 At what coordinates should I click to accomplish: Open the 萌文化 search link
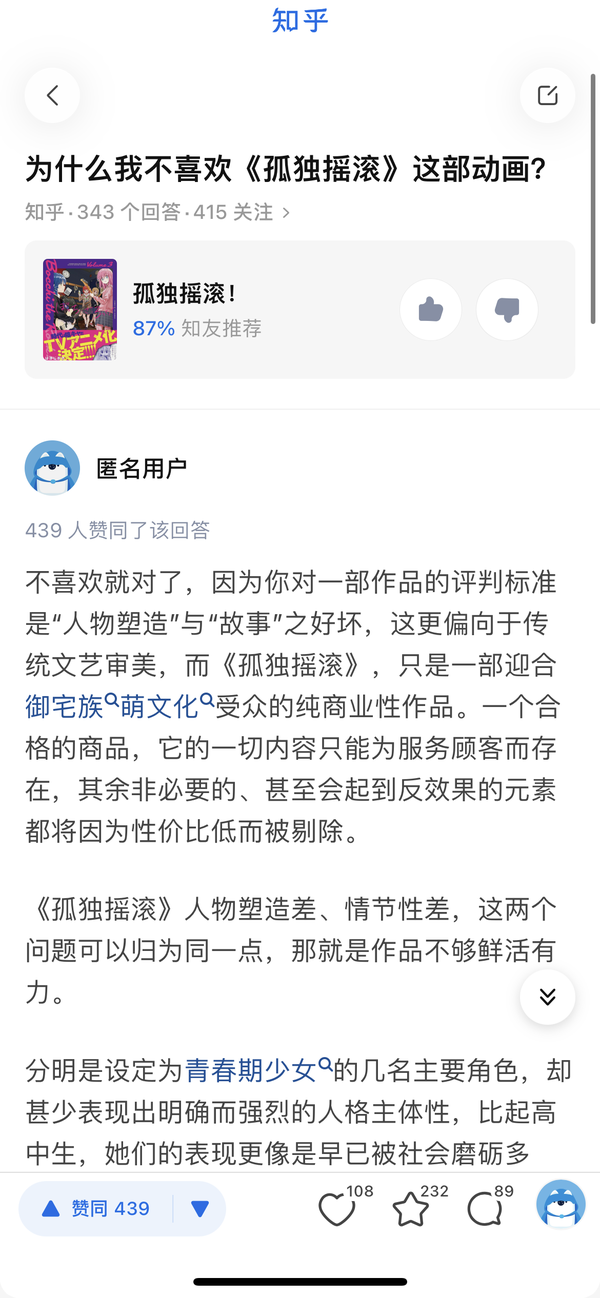pyautogui.click(x=167, y=706)
